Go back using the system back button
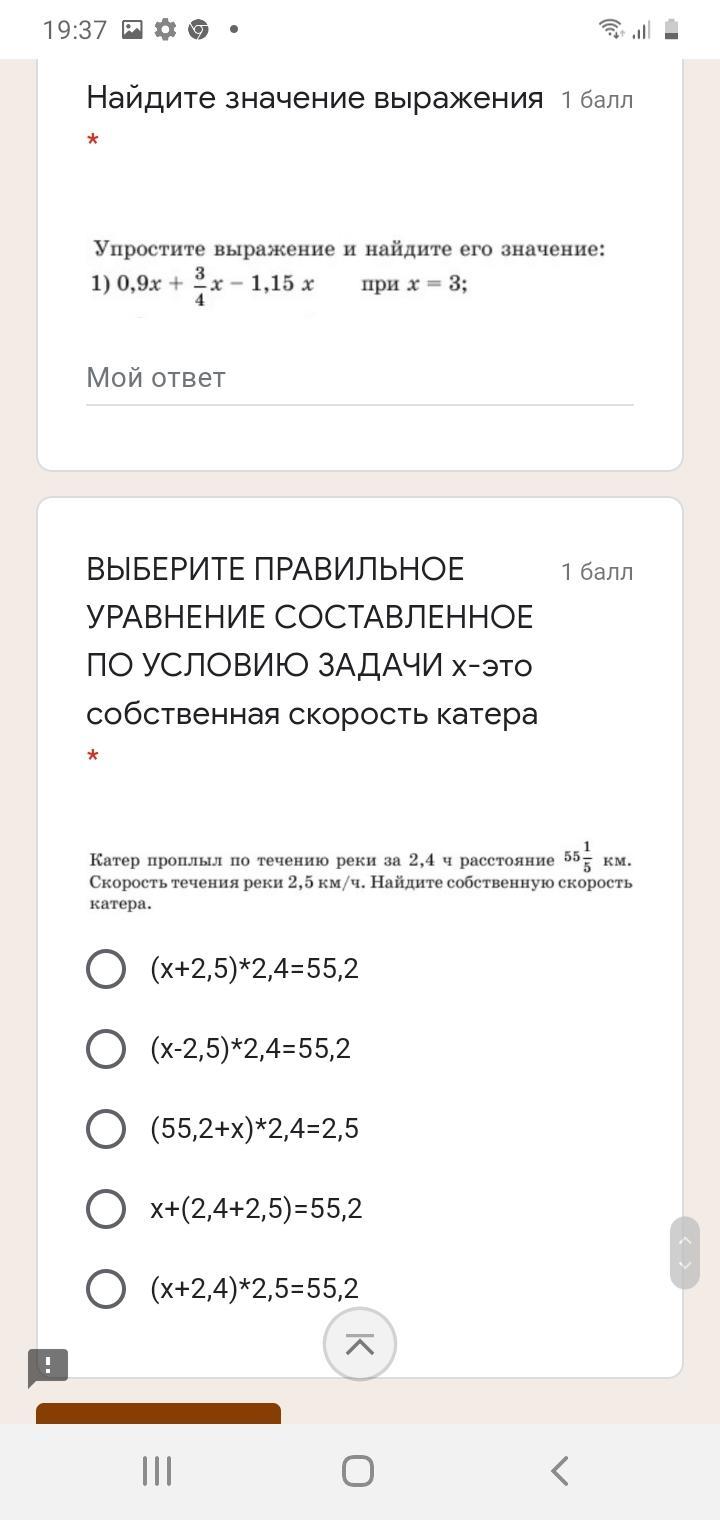The height and width of the screenshot is (1520, 720). [x=560, y=1471]
